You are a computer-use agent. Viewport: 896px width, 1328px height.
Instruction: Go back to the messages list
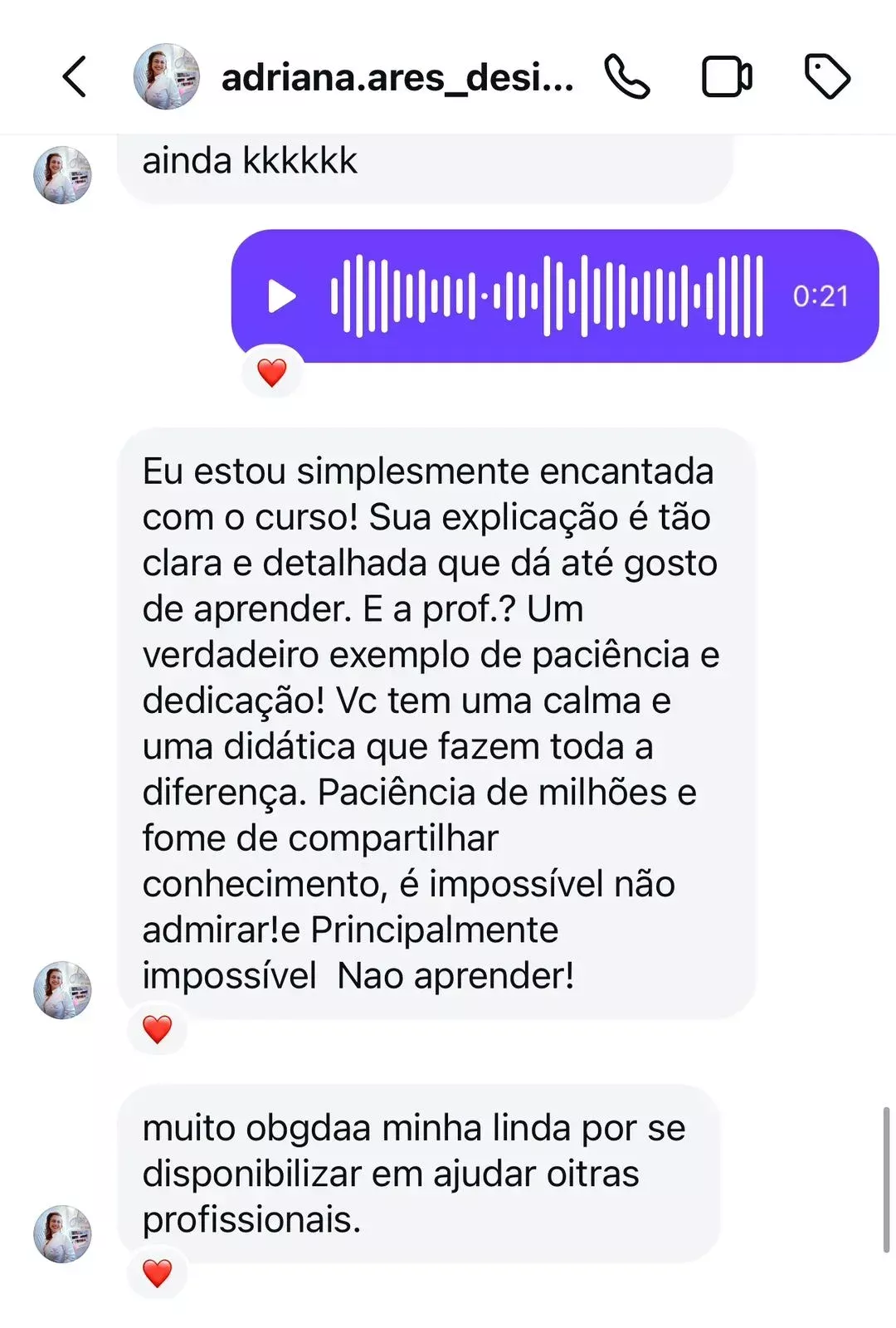75,77
